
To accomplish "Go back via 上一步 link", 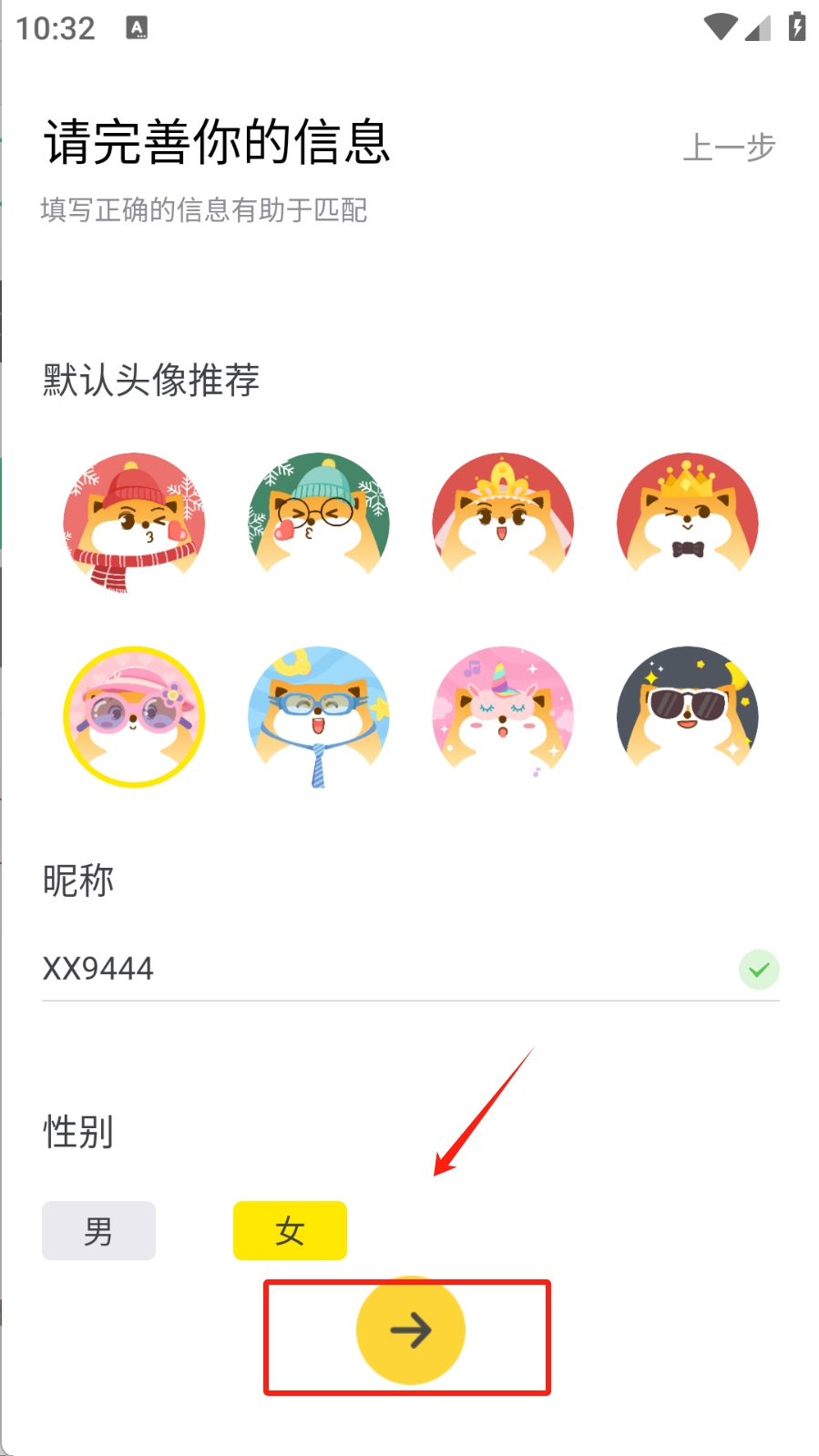I will click(x=728, y=148).
